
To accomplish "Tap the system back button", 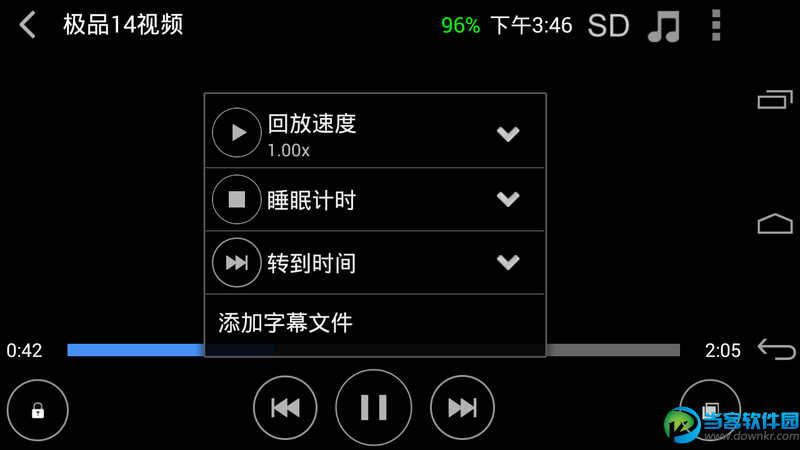I will (776, 349).
